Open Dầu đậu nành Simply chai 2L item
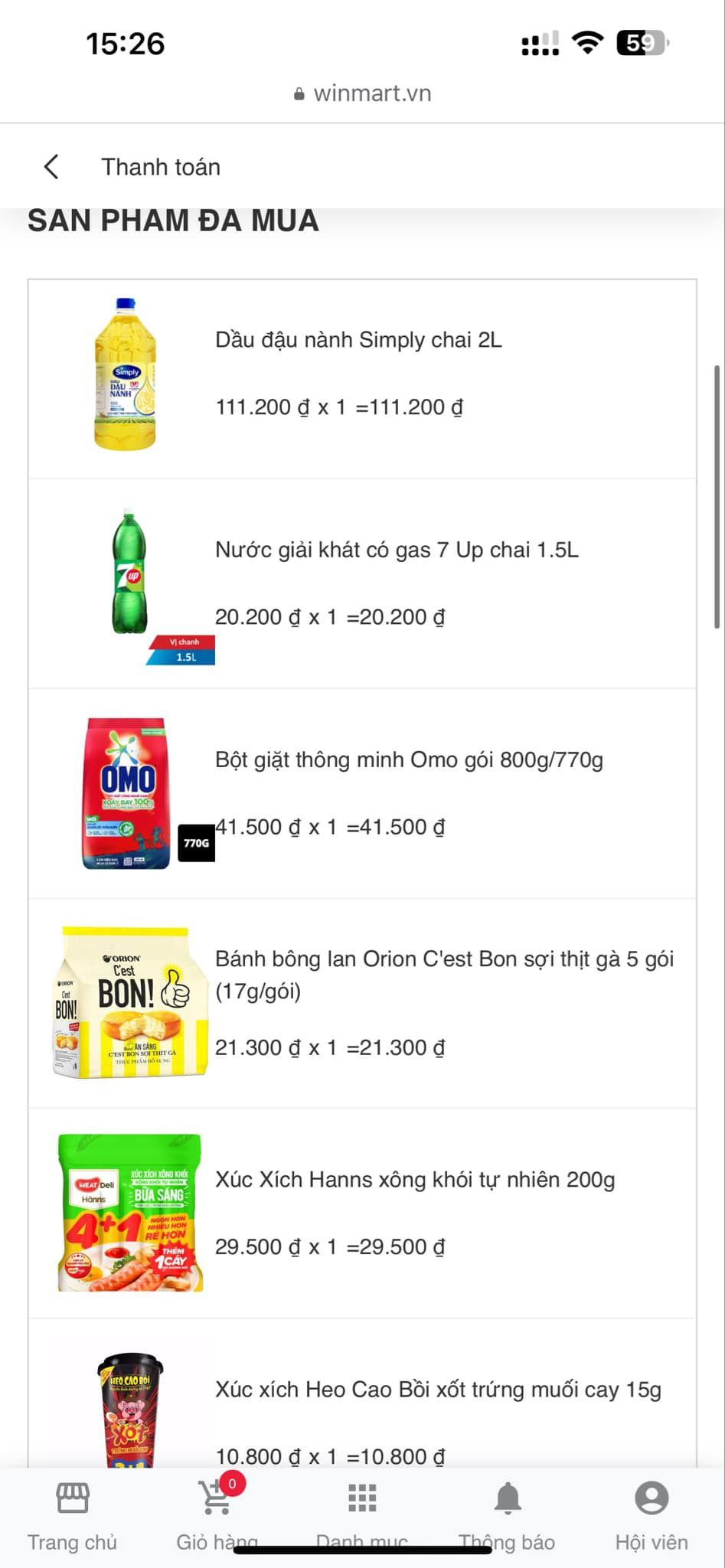 [x=358, y=340]
